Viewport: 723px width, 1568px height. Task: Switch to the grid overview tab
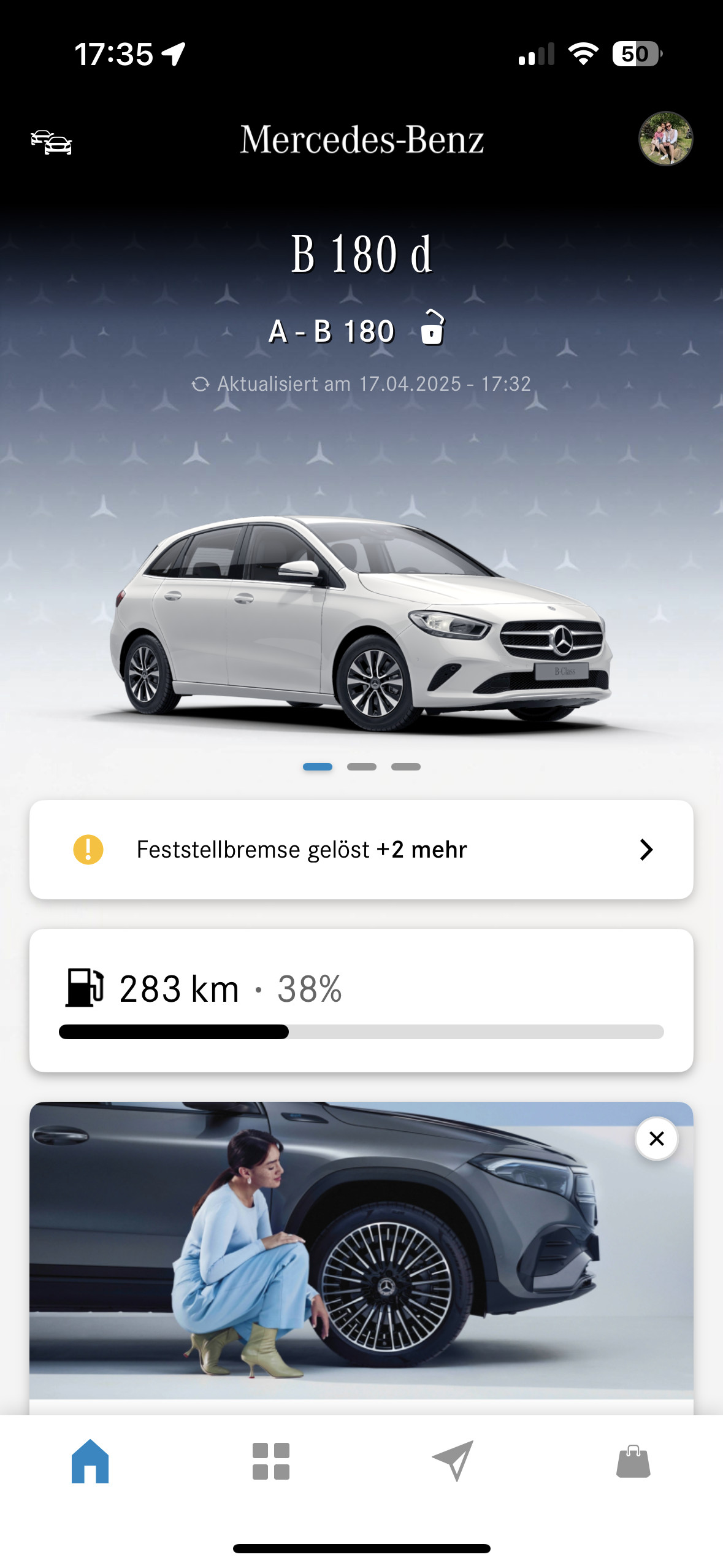pos(271,1461)
